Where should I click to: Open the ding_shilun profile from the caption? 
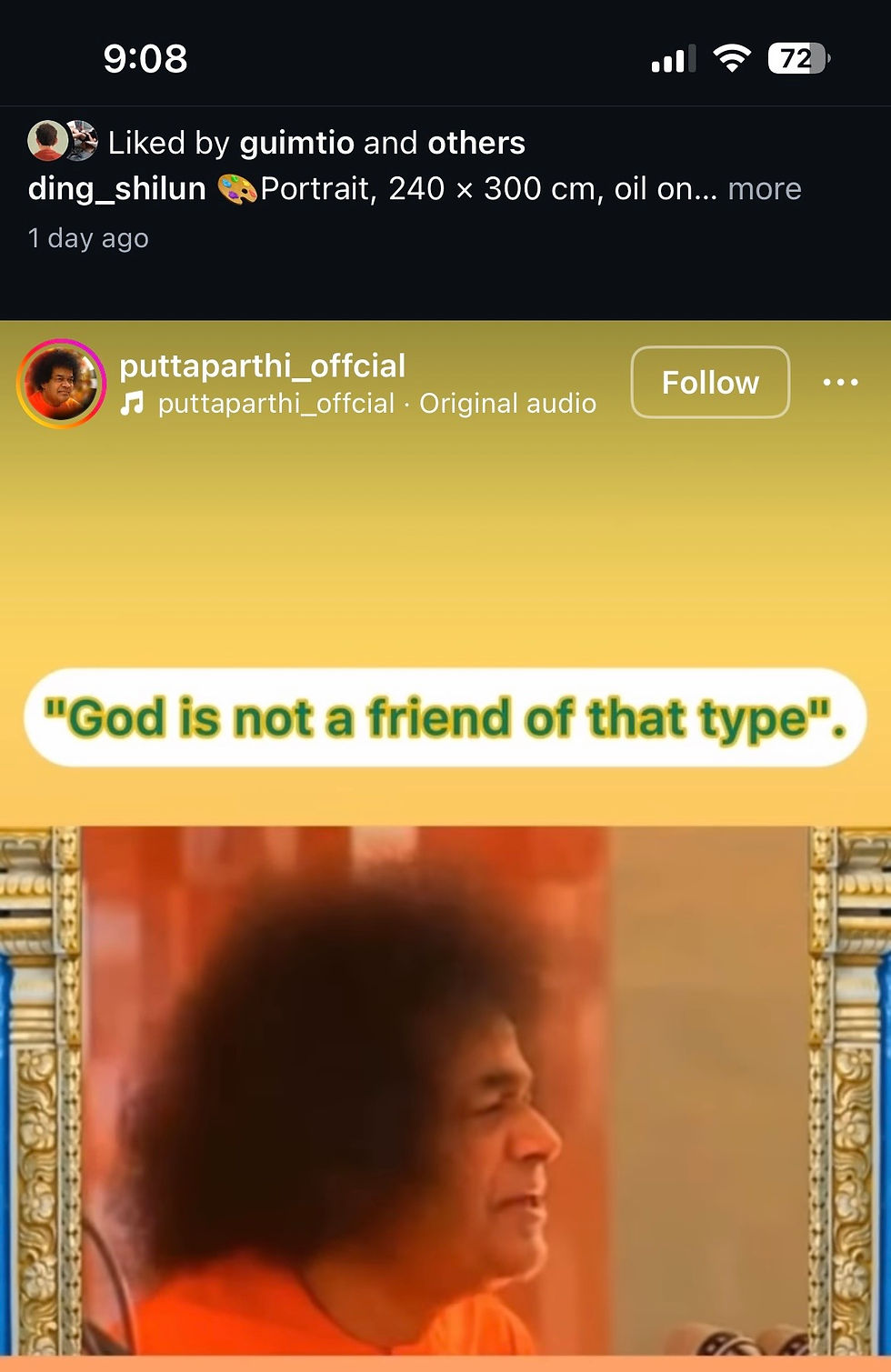pyautogui.click(x=117, y=189)
